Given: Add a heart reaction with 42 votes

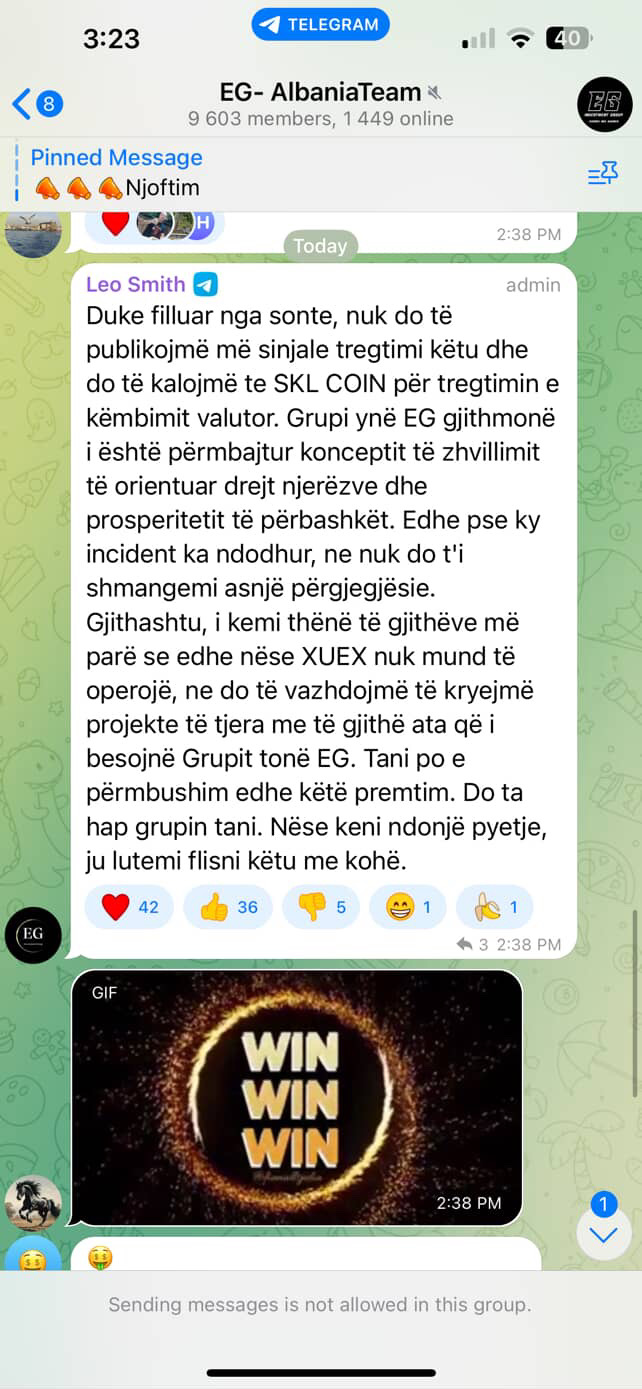Looking at the screenshot, I should click(129, 907).
